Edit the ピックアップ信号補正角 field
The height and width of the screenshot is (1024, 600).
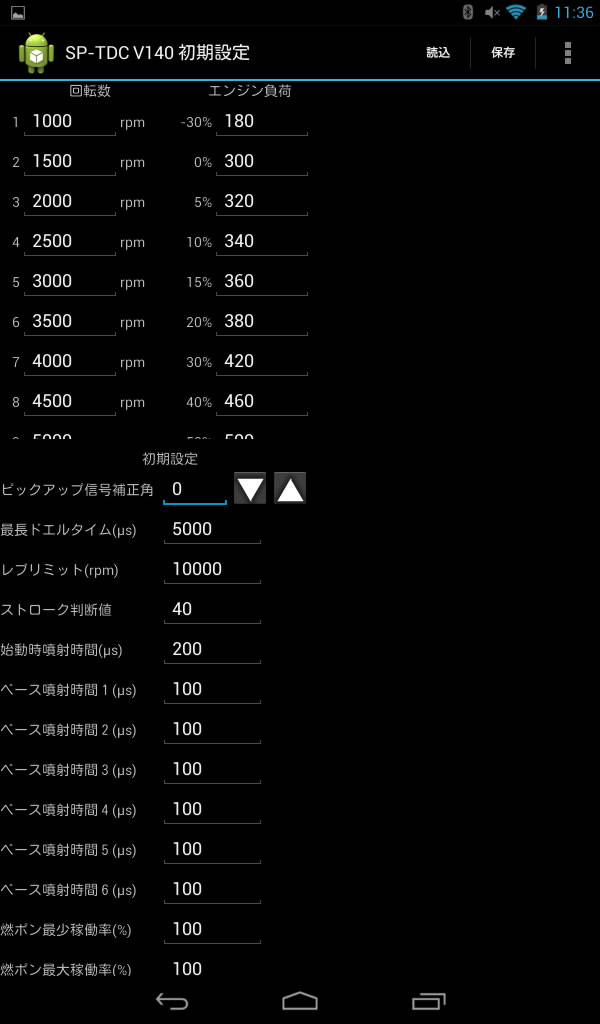coord(195,489)
